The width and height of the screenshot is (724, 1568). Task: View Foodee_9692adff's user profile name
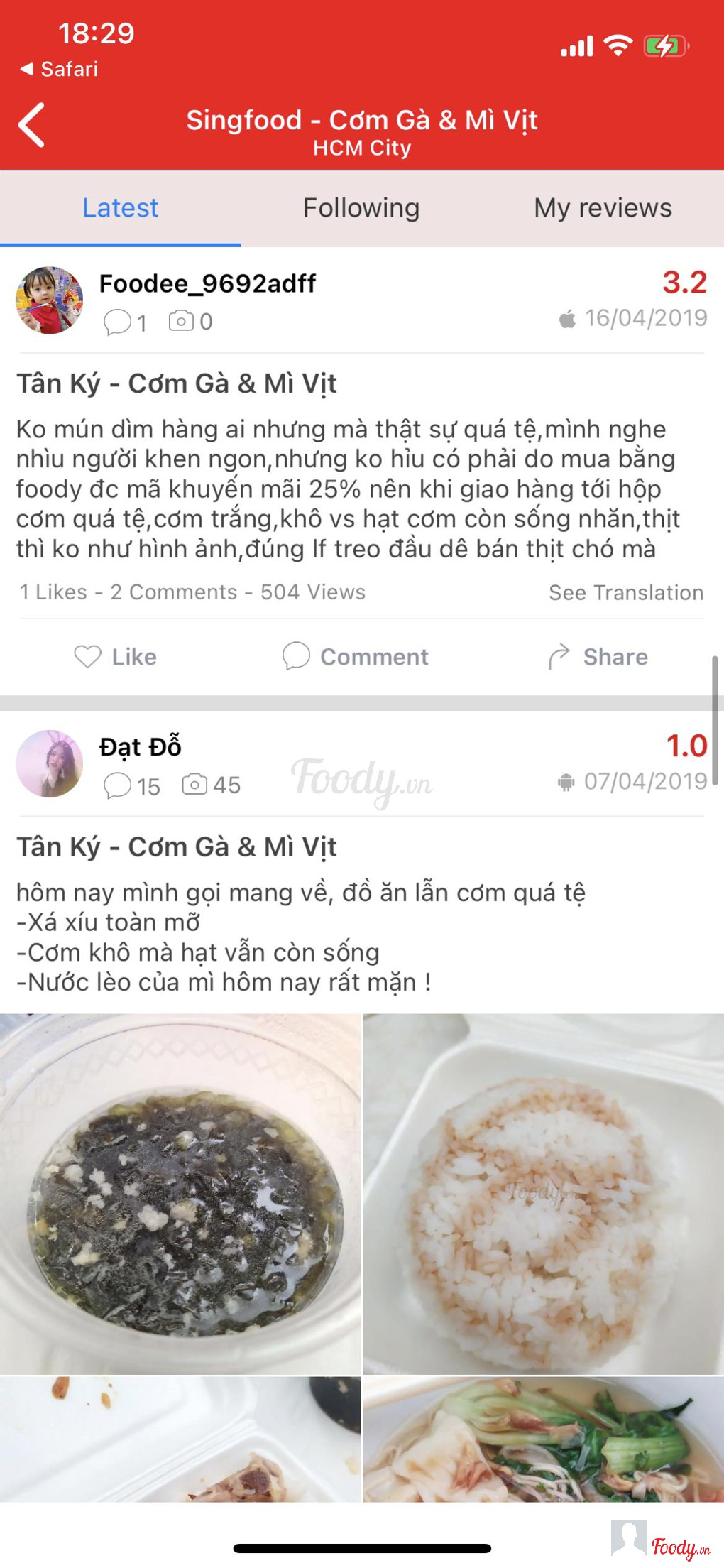click(207, 283)
